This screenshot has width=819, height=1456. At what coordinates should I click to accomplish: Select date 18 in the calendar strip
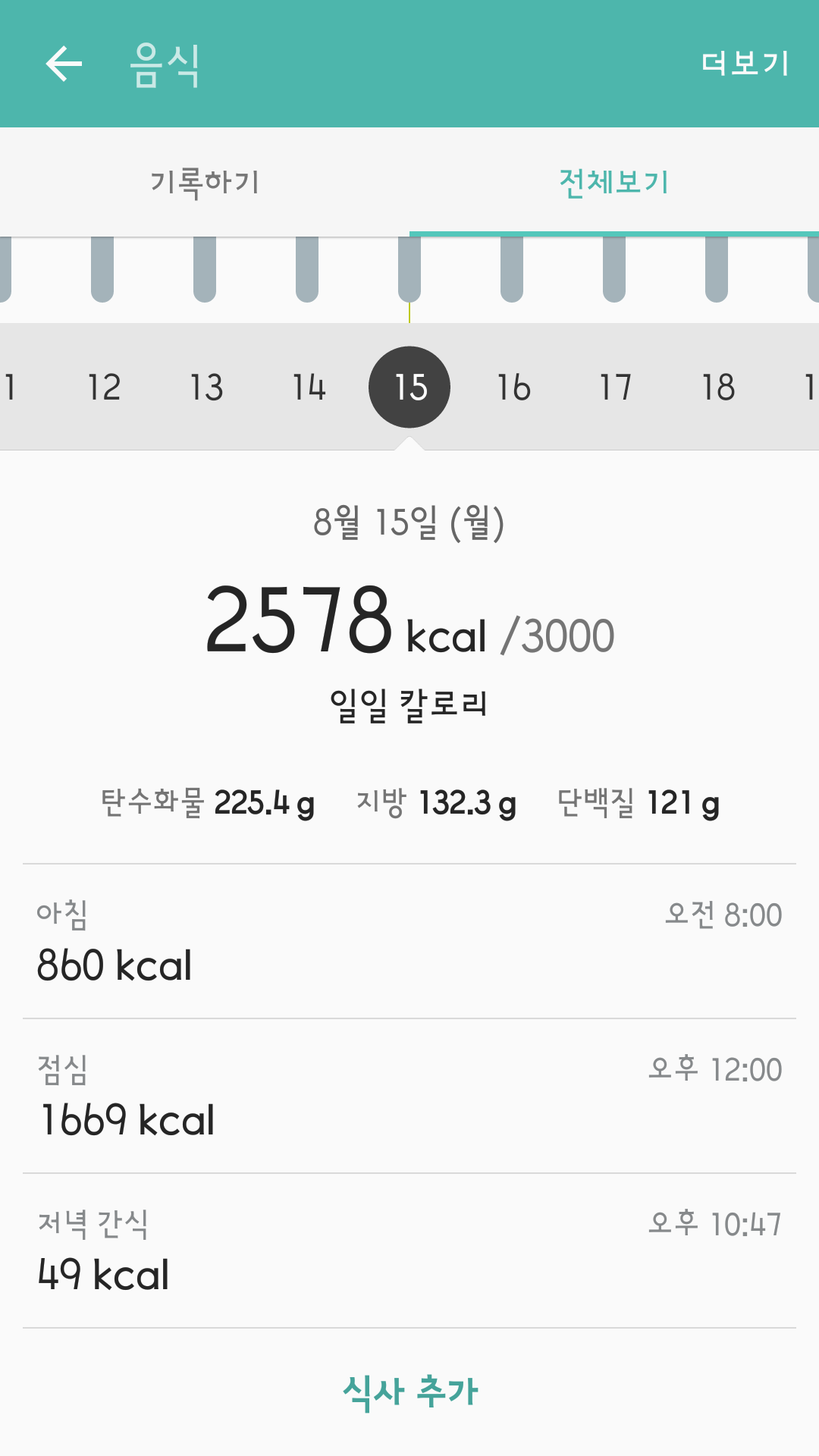[x=717, y=388]
